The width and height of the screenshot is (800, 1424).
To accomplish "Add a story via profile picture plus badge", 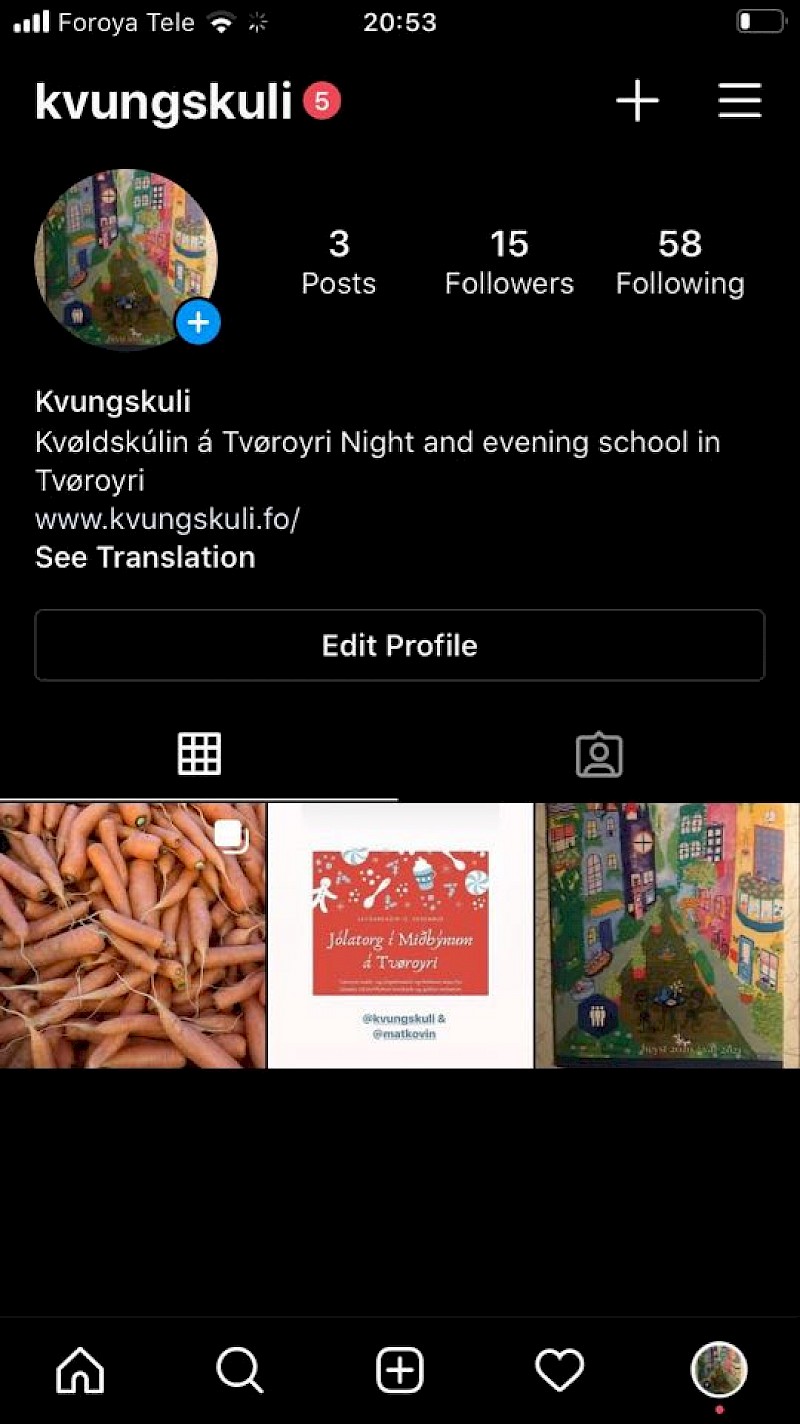I will coord(198,323).
